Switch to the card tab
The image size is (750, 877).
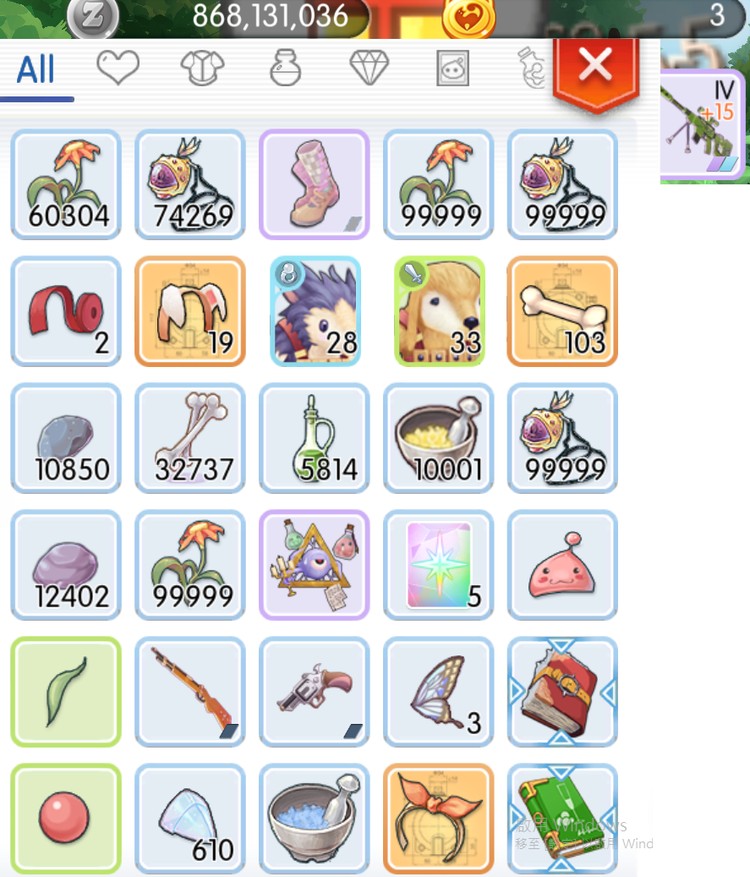[x=452, y=68]
